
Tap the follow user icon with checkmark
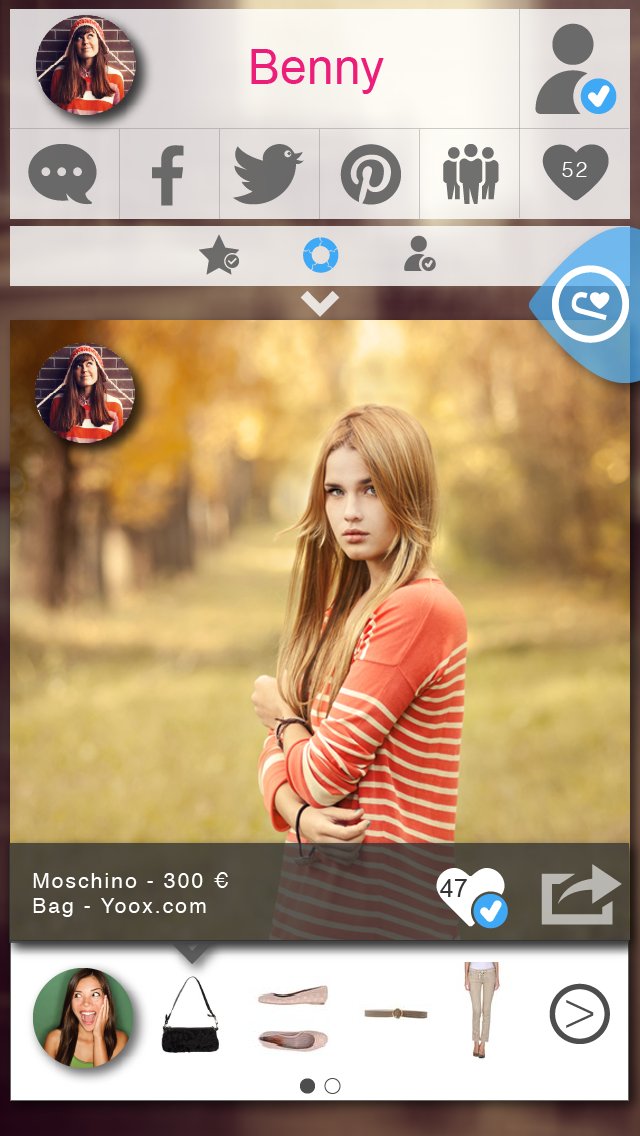(x=575, y=69)
